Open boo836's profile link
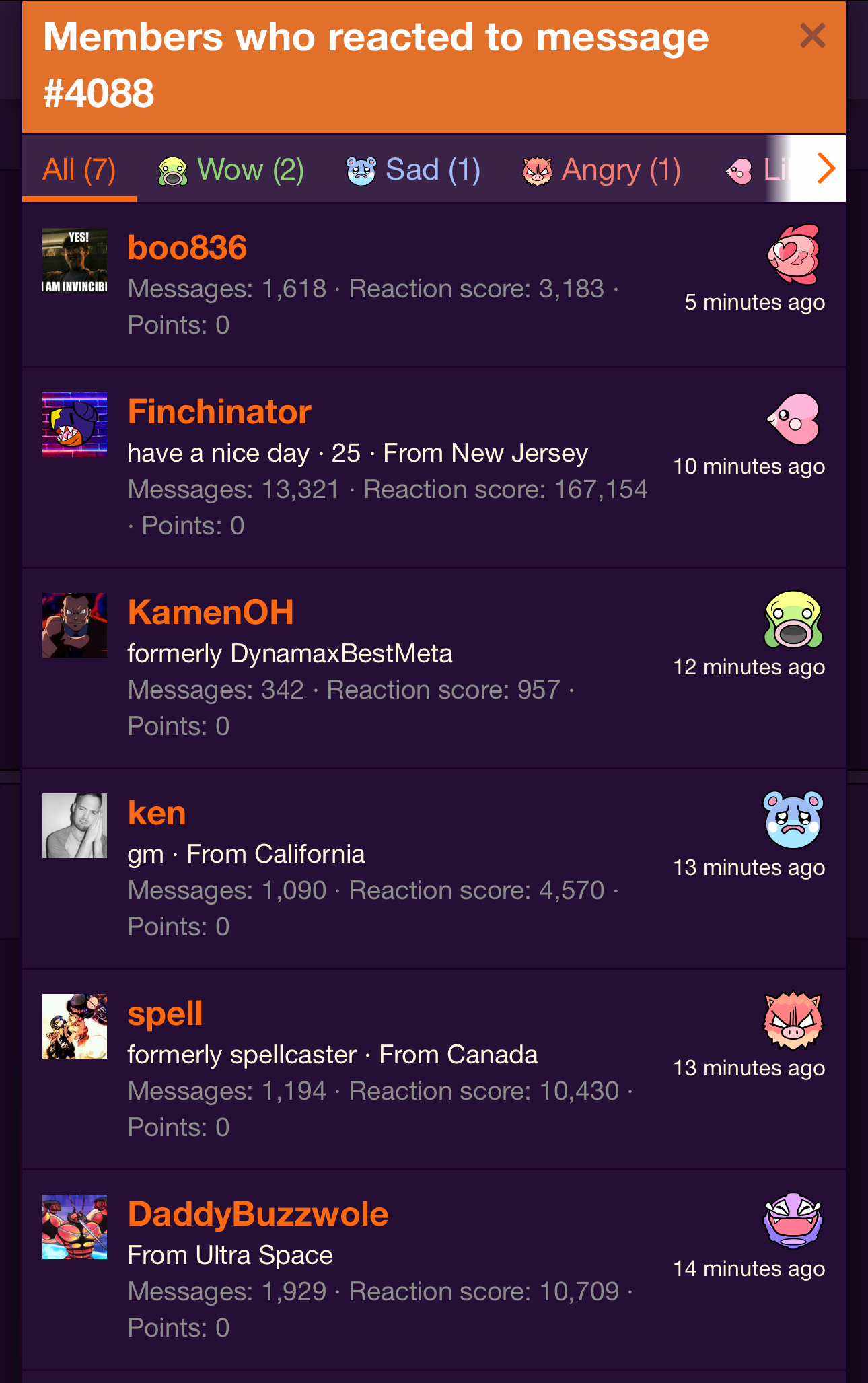Viewport: 868px width, 1383px height. coord(187,248)
